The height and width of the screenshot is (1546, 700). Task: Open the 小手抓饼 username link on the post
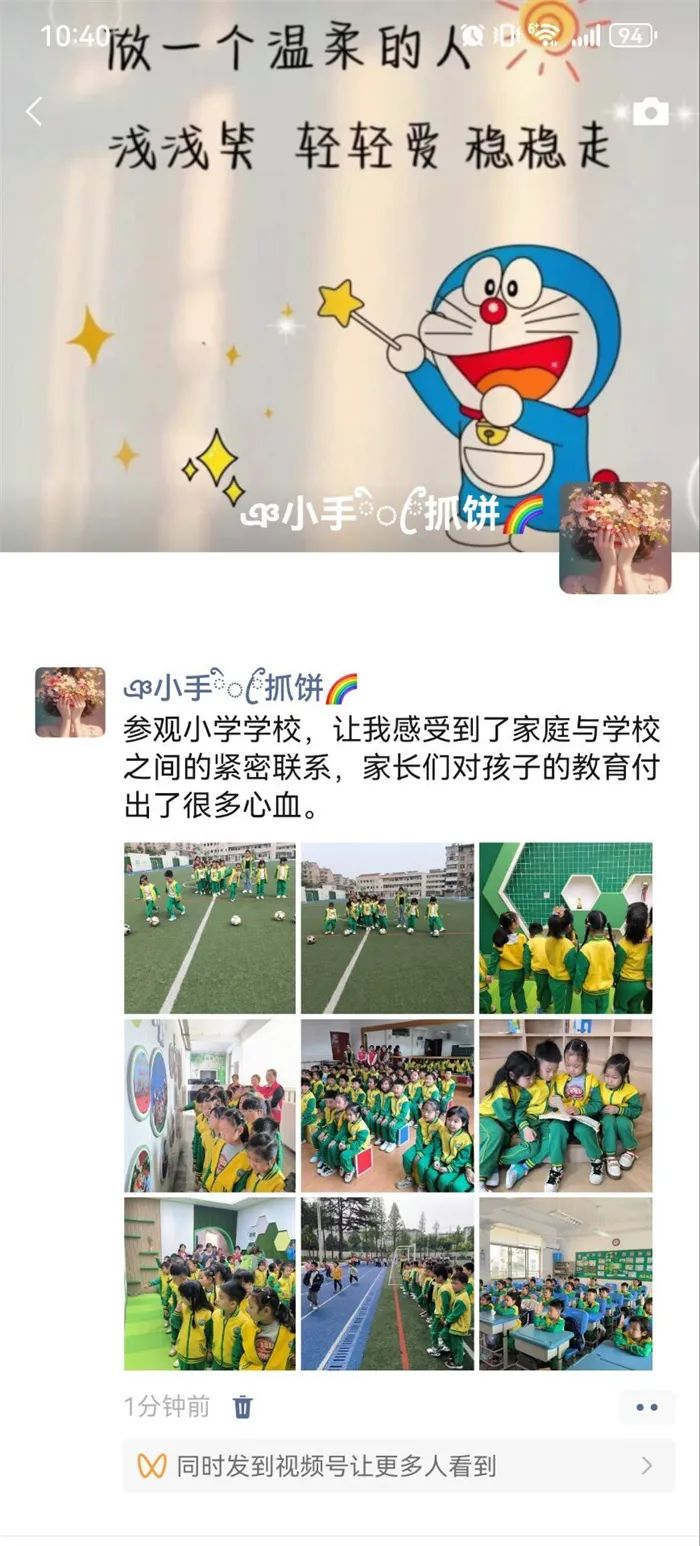click(x=240, y=687)
